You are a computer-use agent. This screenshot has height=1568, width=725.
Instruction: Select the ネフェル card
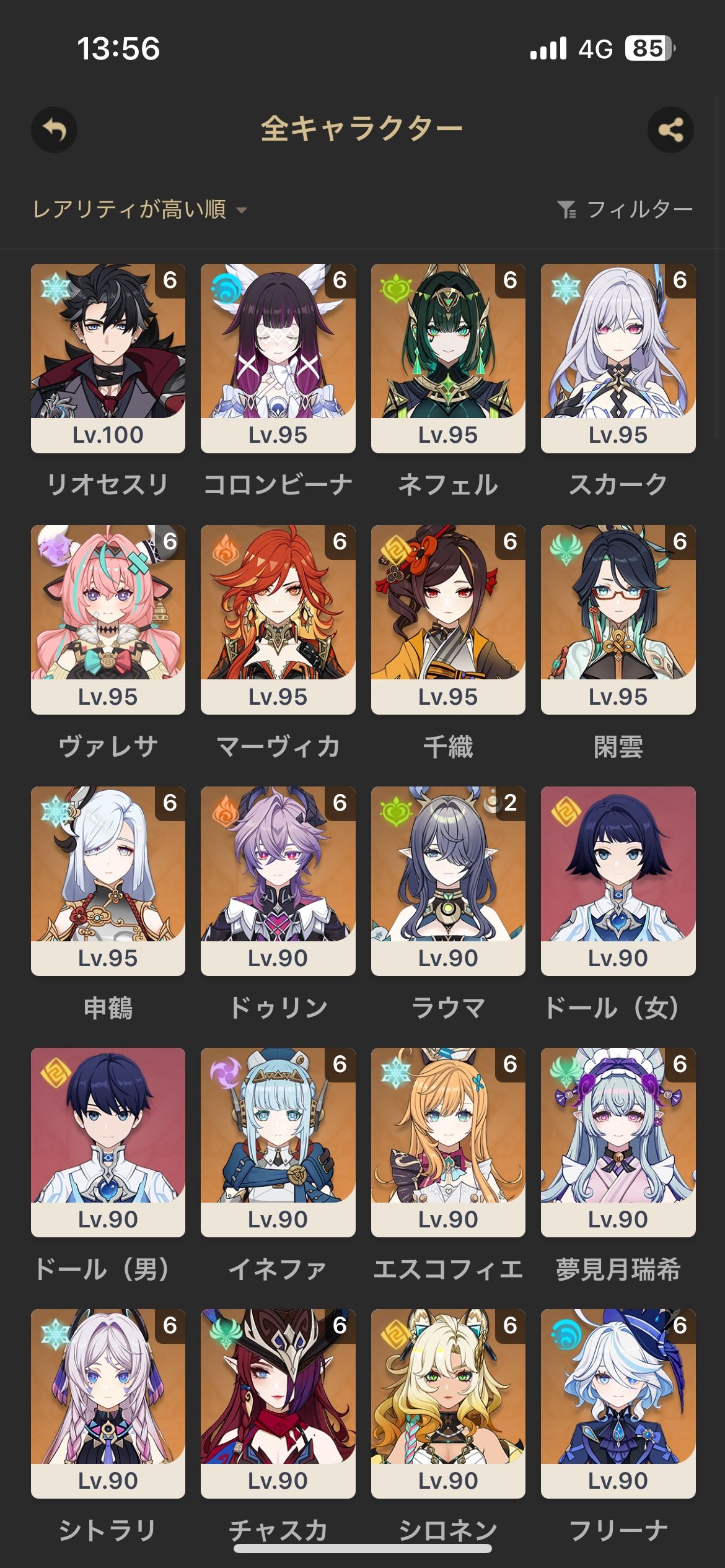tap(448, 358)
